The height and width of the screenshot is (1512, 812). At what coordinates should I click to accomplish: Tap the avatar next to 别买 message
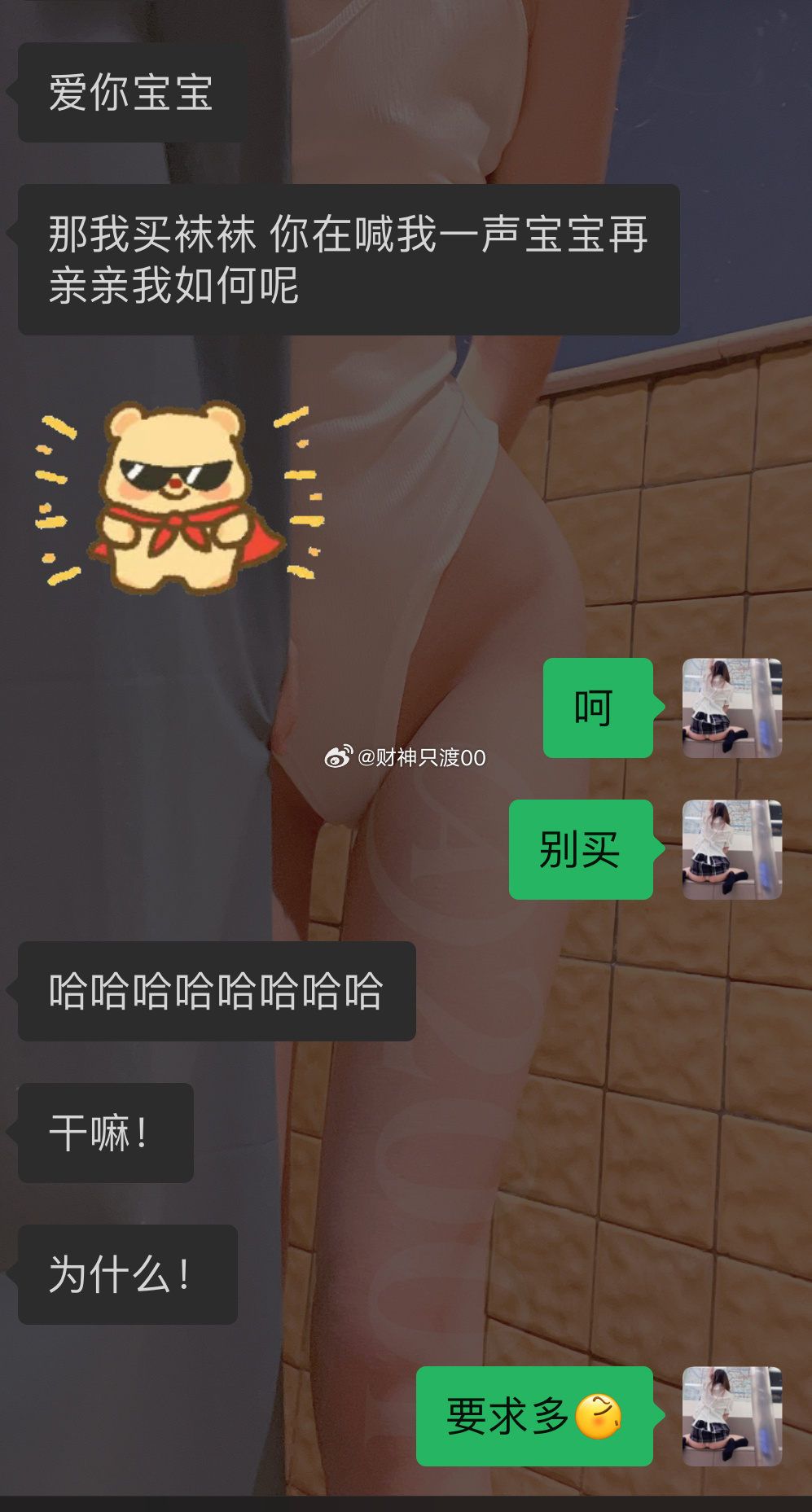pyautogui.click(x=731, y=849)
